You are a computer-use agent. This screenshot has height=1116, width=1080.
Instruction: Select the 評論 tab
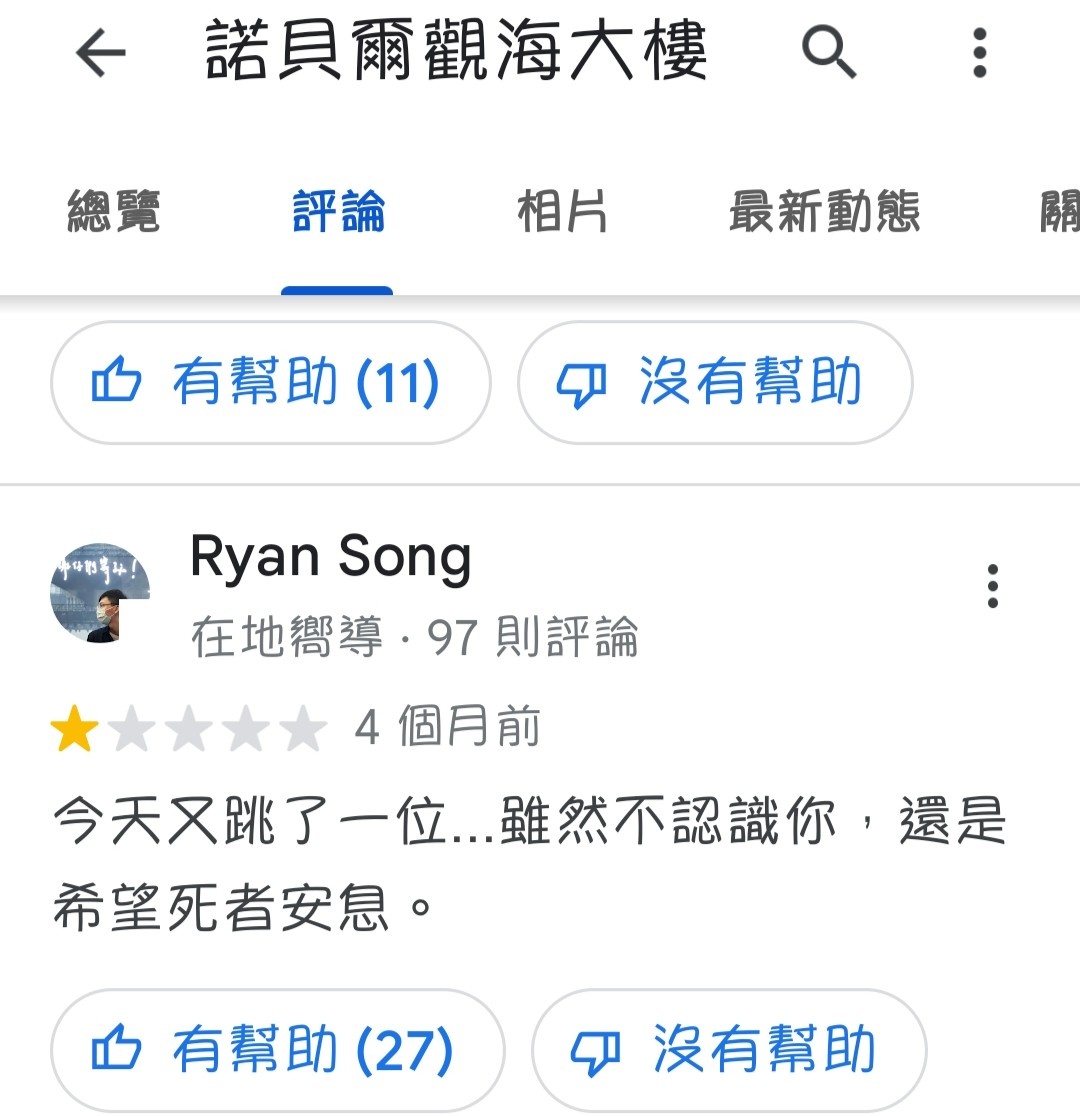[338, 213]
